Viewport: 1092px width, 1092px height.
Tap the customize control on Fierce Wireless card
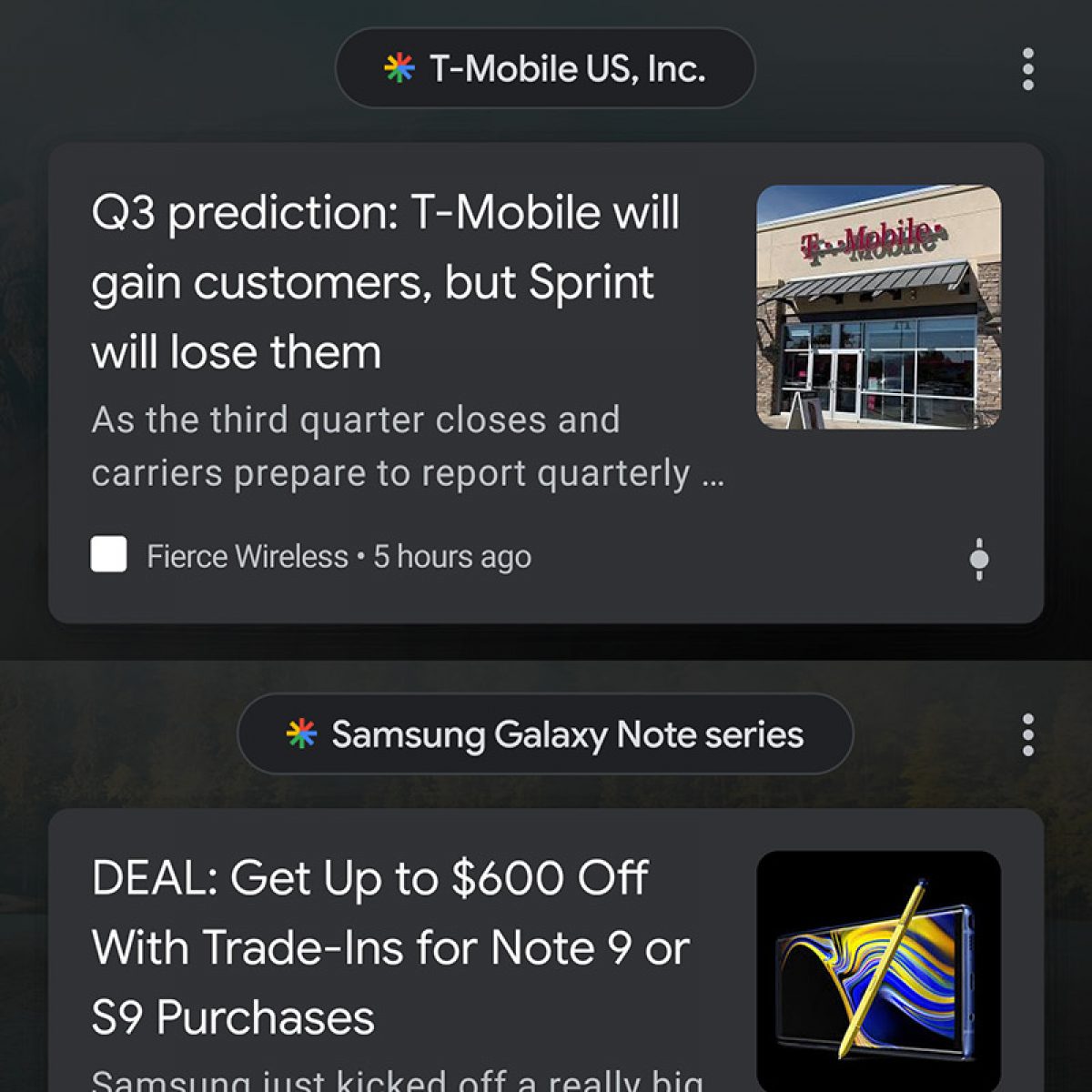click(x=979, y=558)
